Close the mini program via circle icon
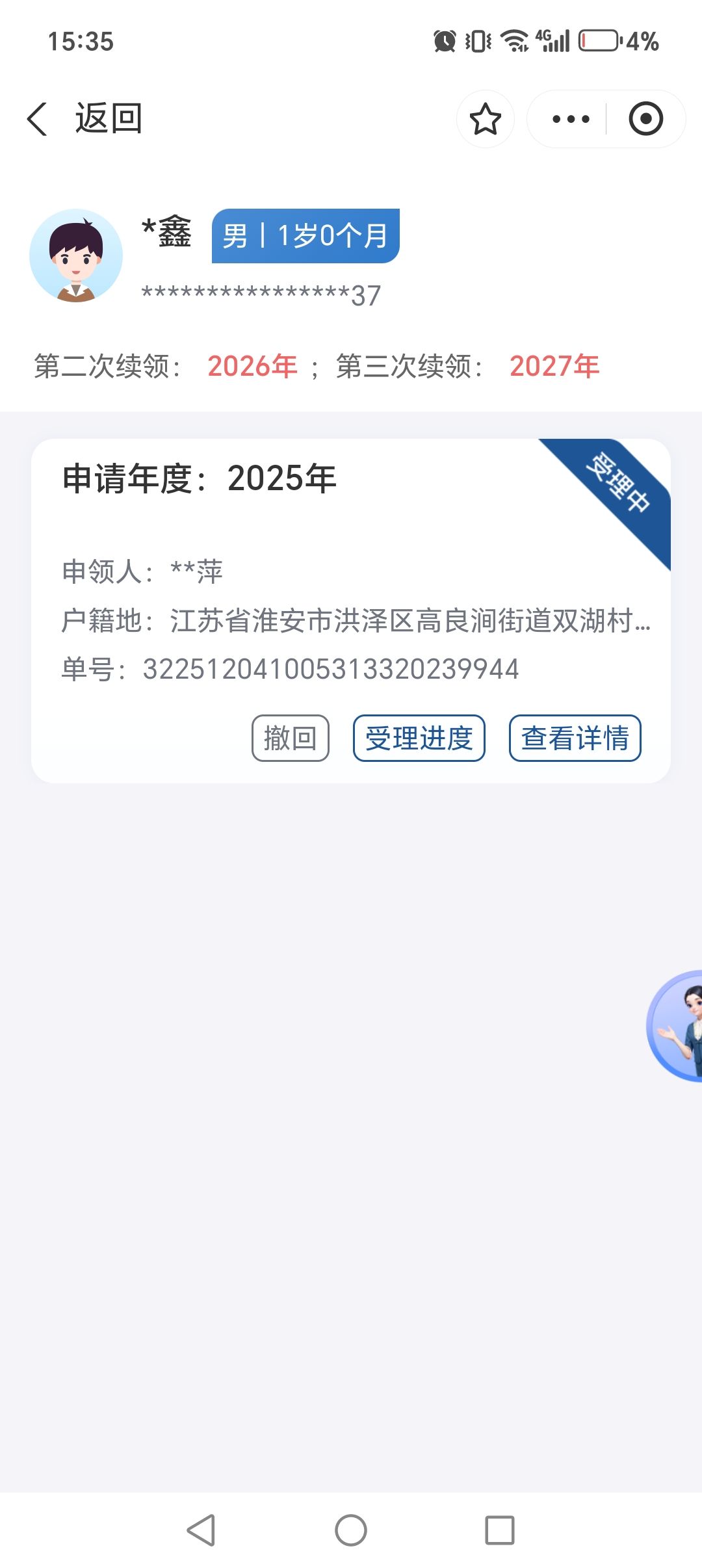Screen dimensions: 702x1568 645,119
